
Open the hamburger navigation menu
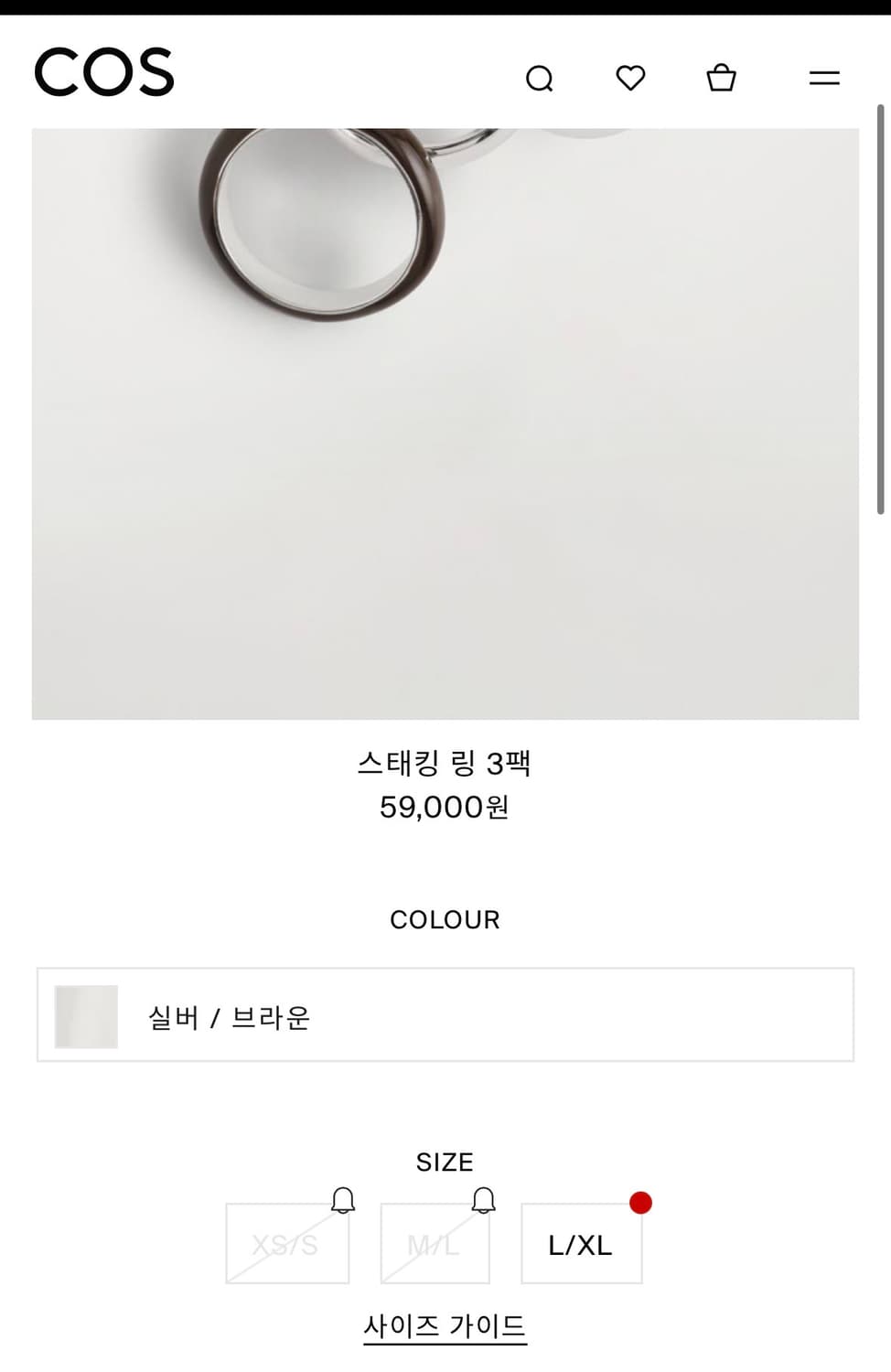coord(822,78)
